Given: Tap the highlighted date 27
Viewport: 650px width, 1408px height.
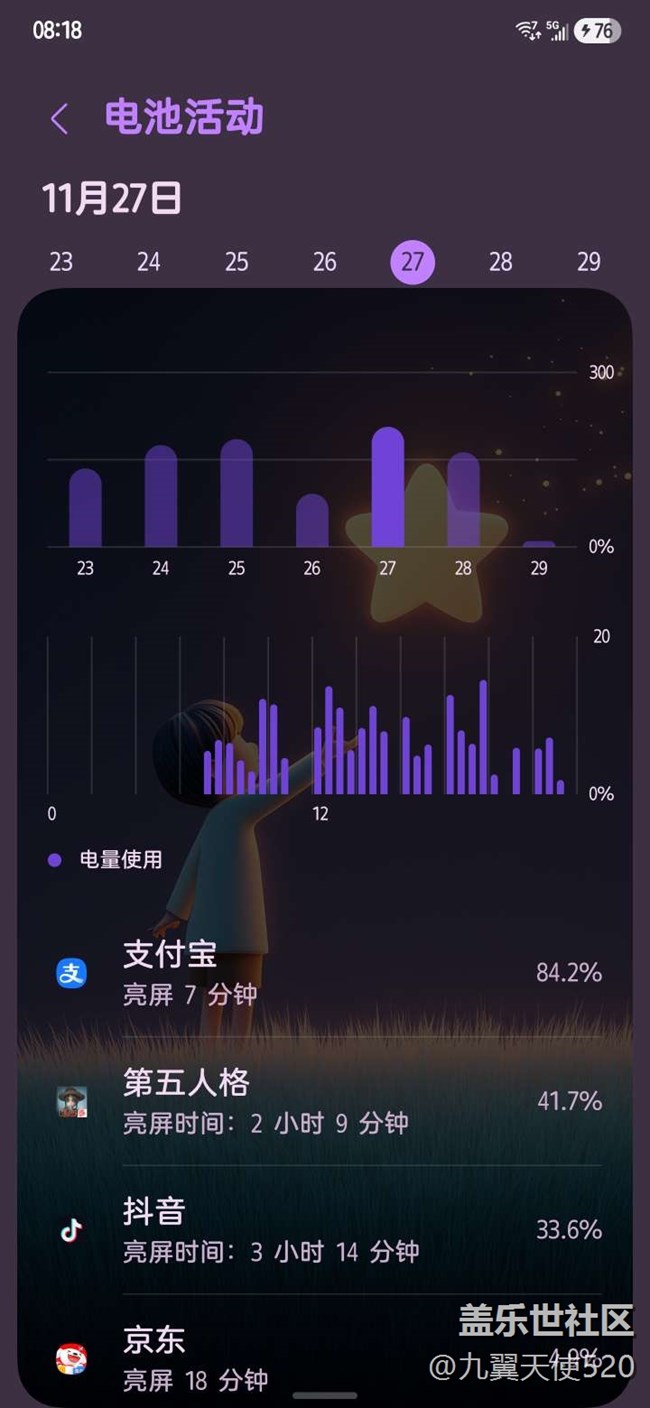Looking at the screenshot, I should [412, 262].
